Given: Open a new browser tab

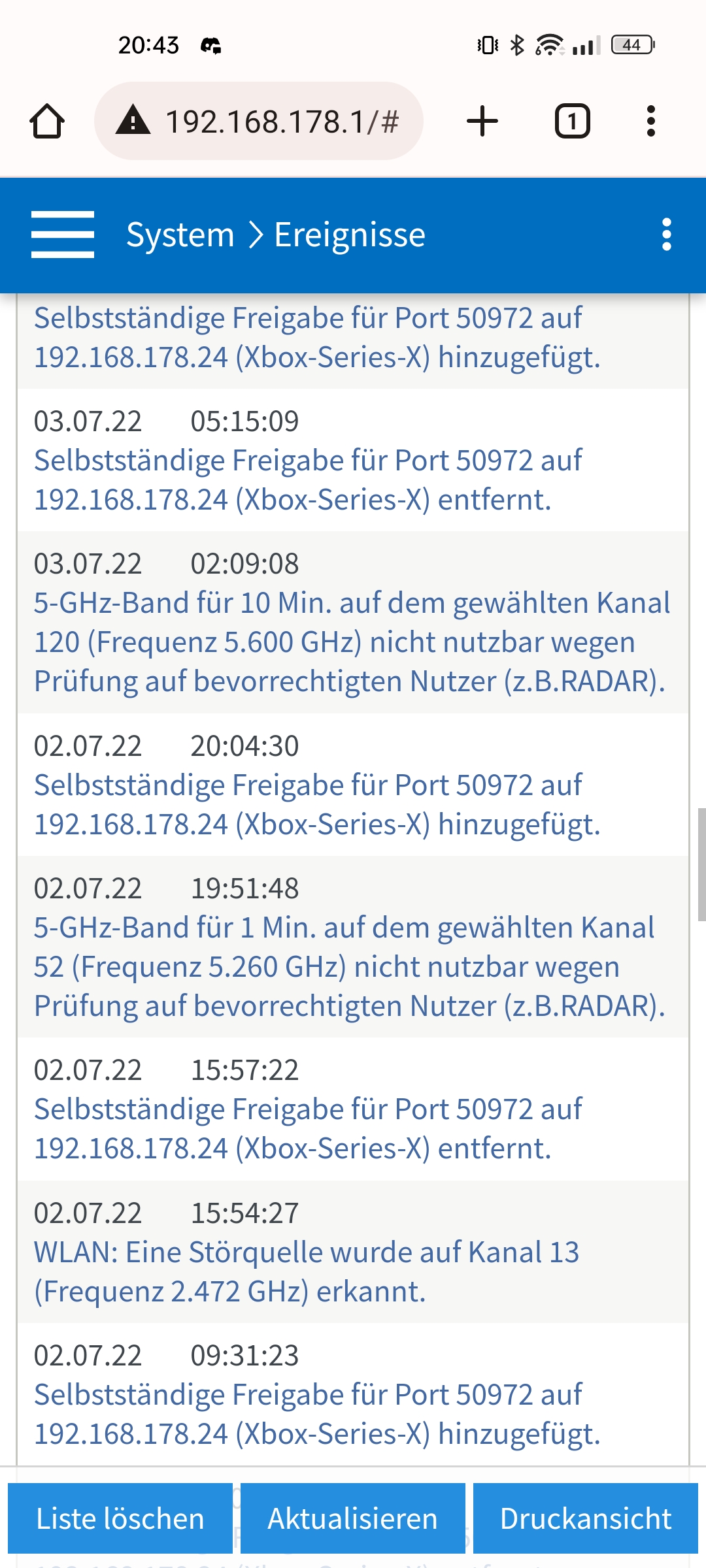Looking at the screenshot, I should 482,122.
